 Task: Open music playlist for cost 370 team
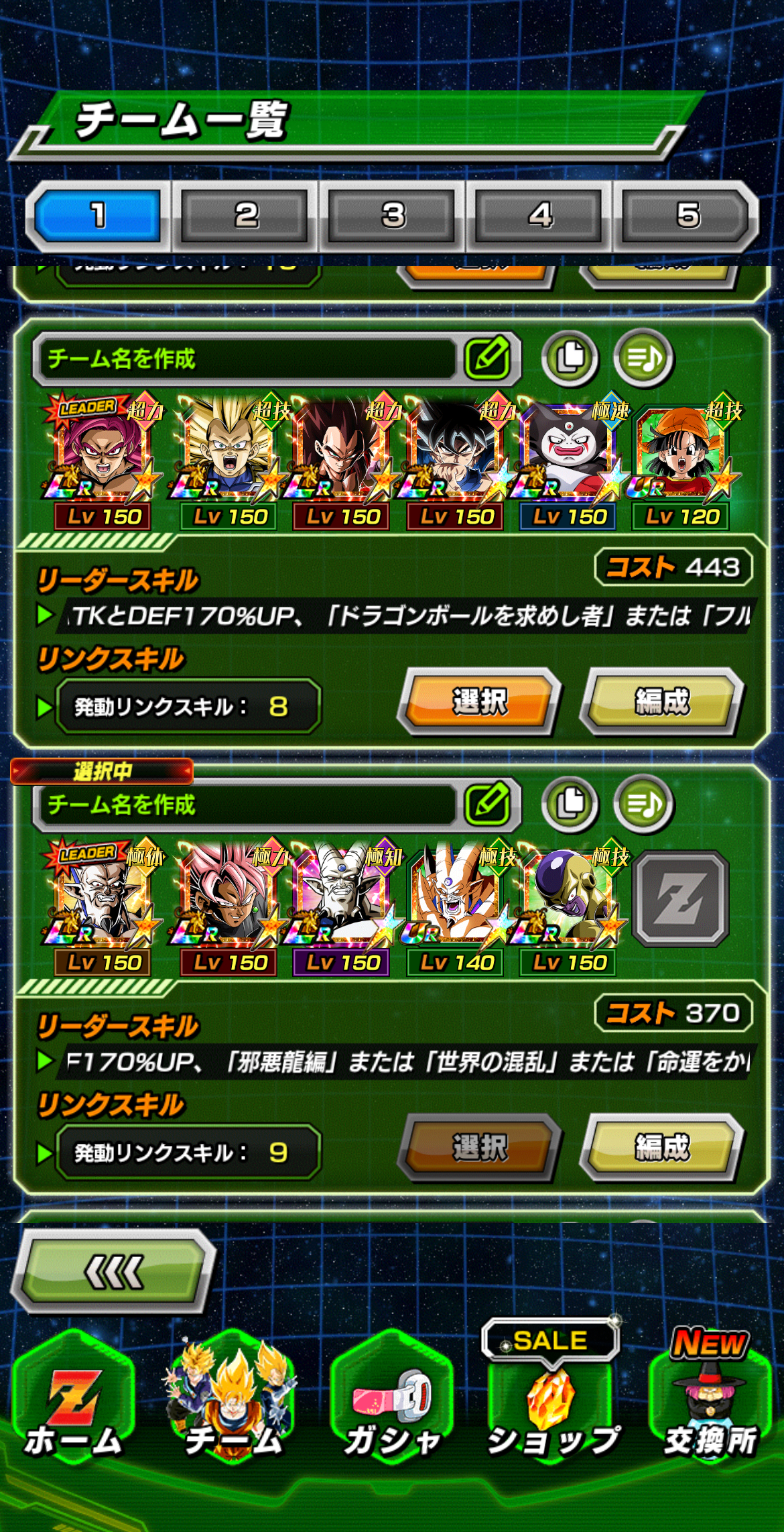coord(643,803)
